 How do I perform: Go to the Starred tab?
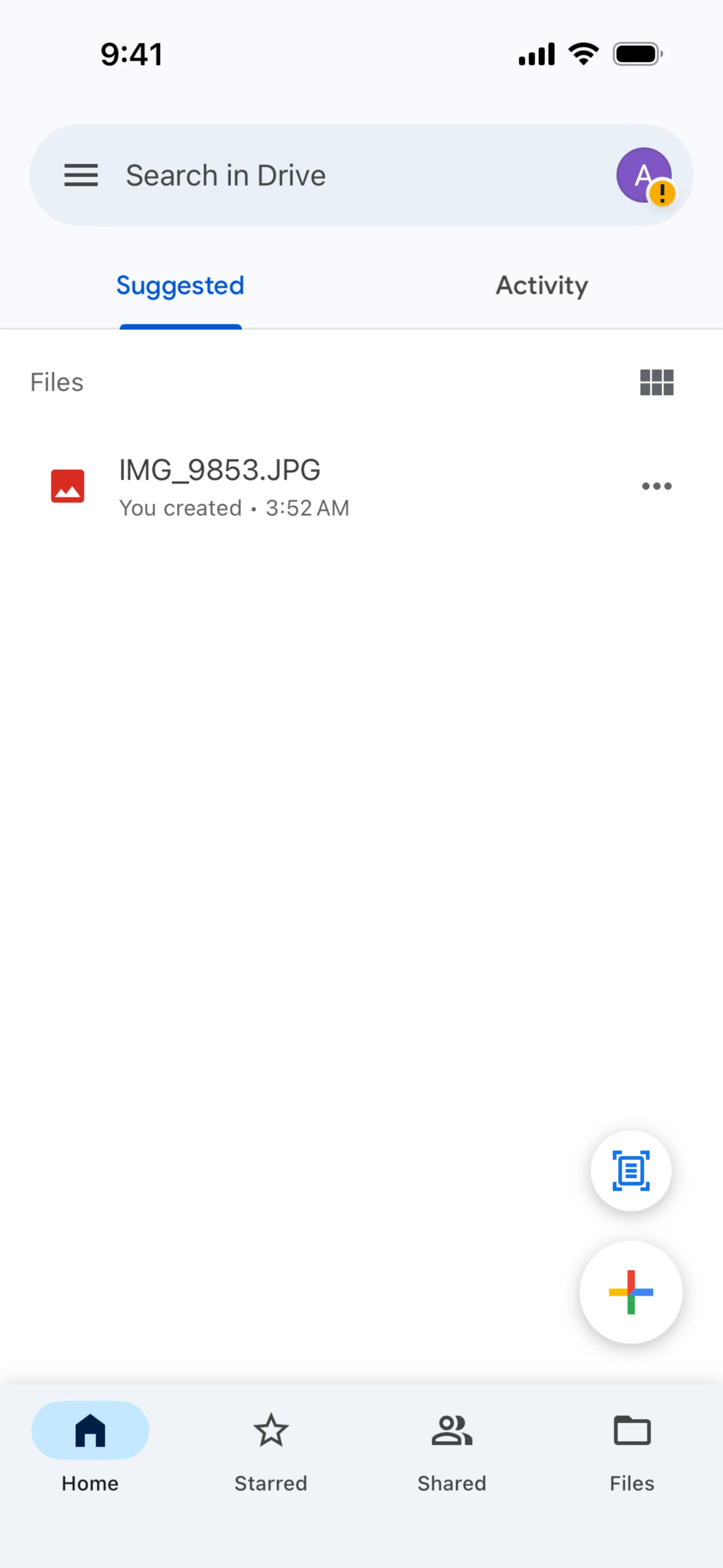coord(271,1451)
